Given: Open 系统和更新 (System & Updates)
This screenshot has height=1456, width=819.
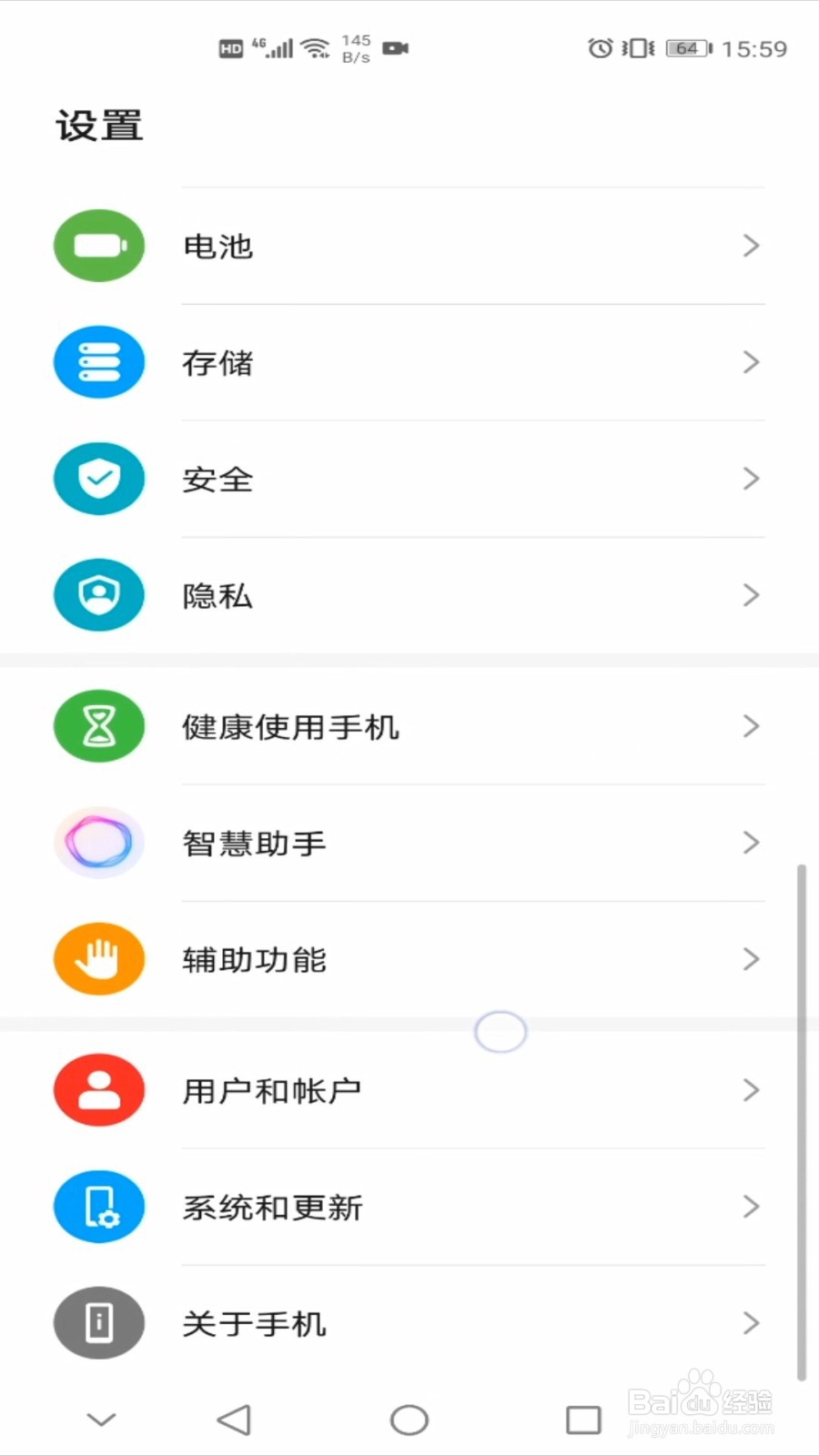Looking at the screenshot, I should [409, 1207].
